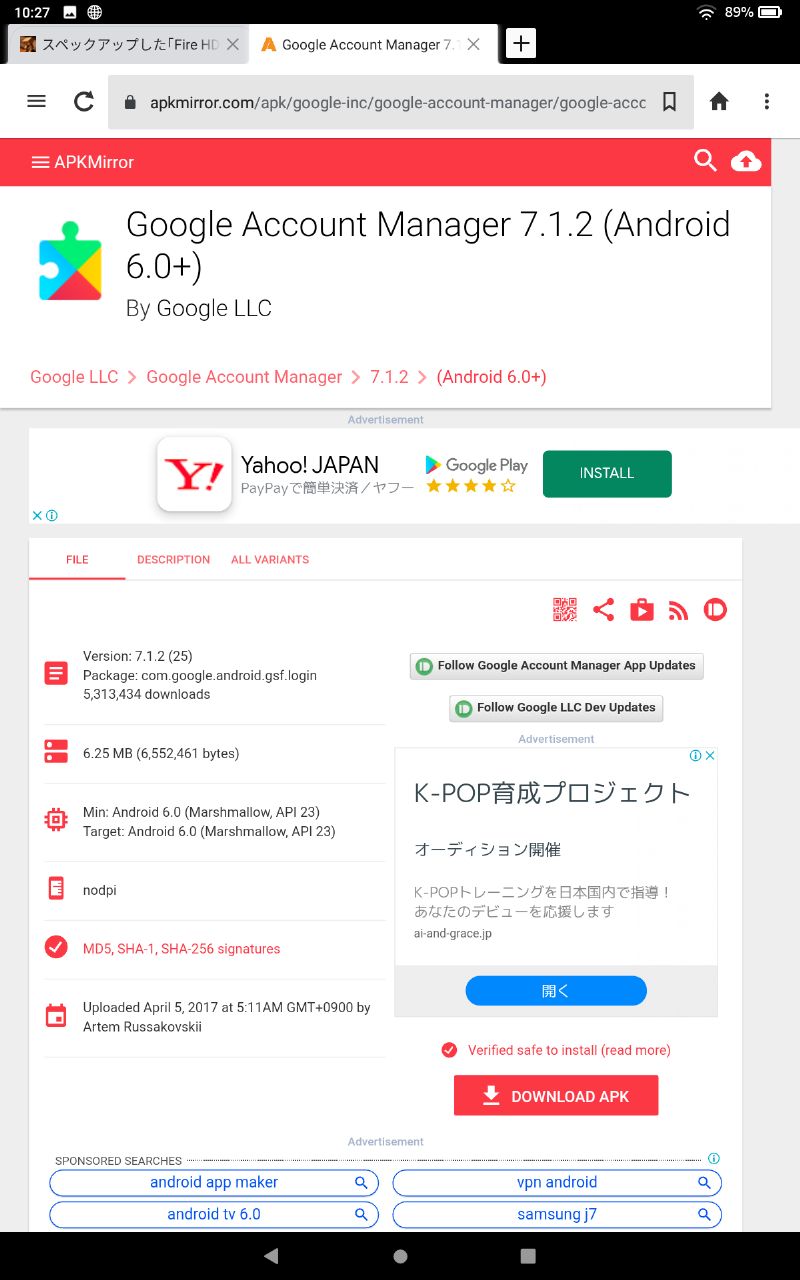Close the Google Account Manager tab
800x1280 pixels.
coord(474,44)
